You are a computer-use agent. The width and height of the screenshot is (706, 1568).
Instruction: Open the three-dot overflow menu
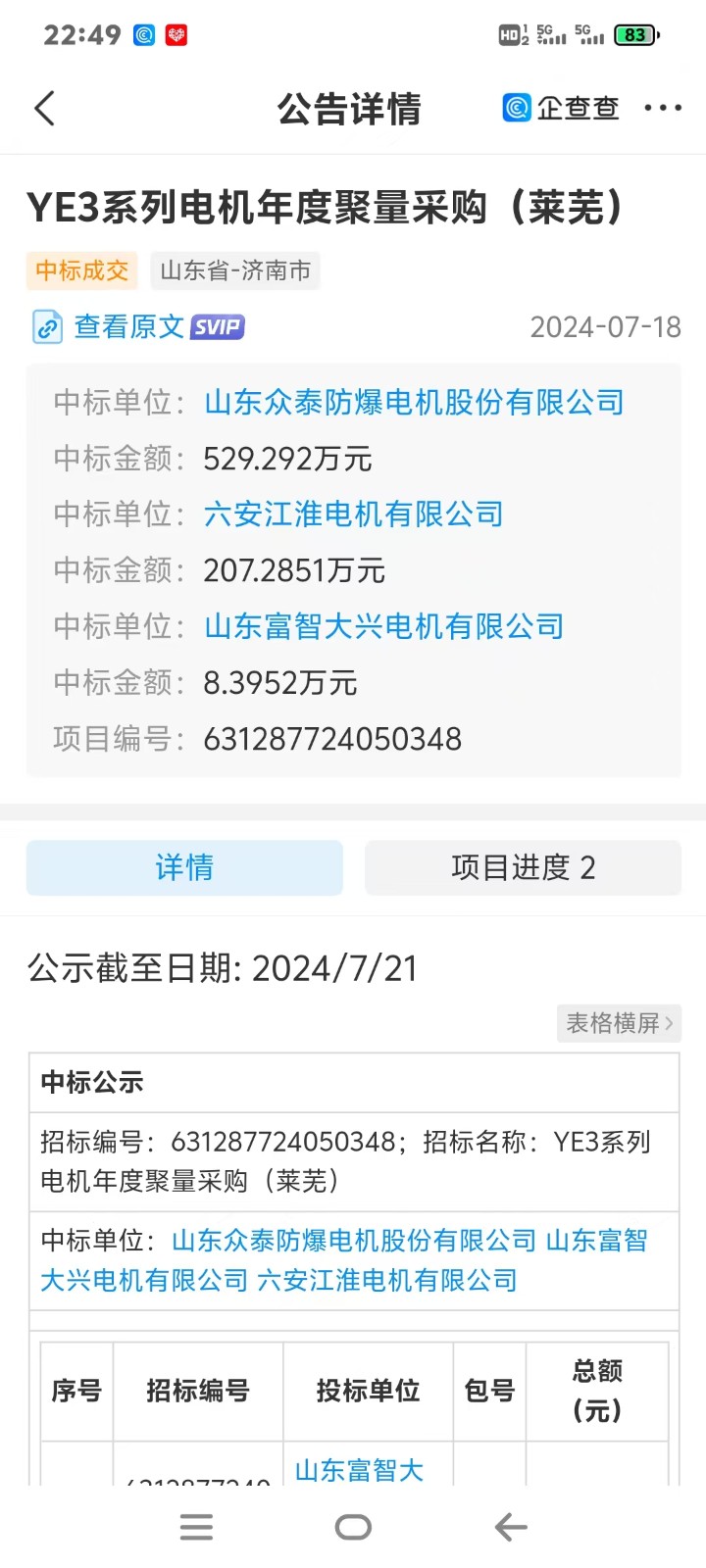click(x=663, y=108)
